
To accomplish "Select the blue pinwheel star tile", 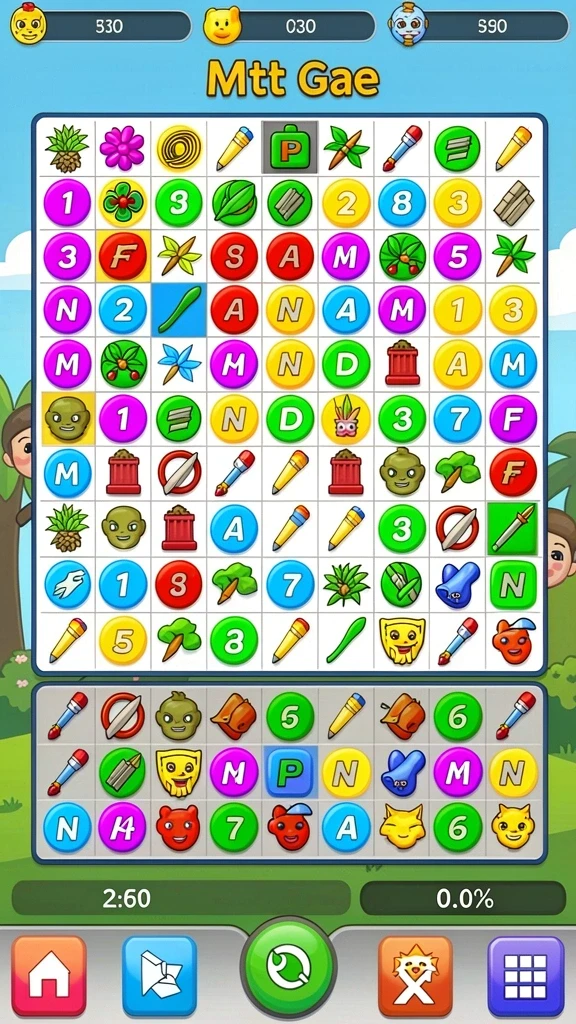I will click(x=178, y=364).
